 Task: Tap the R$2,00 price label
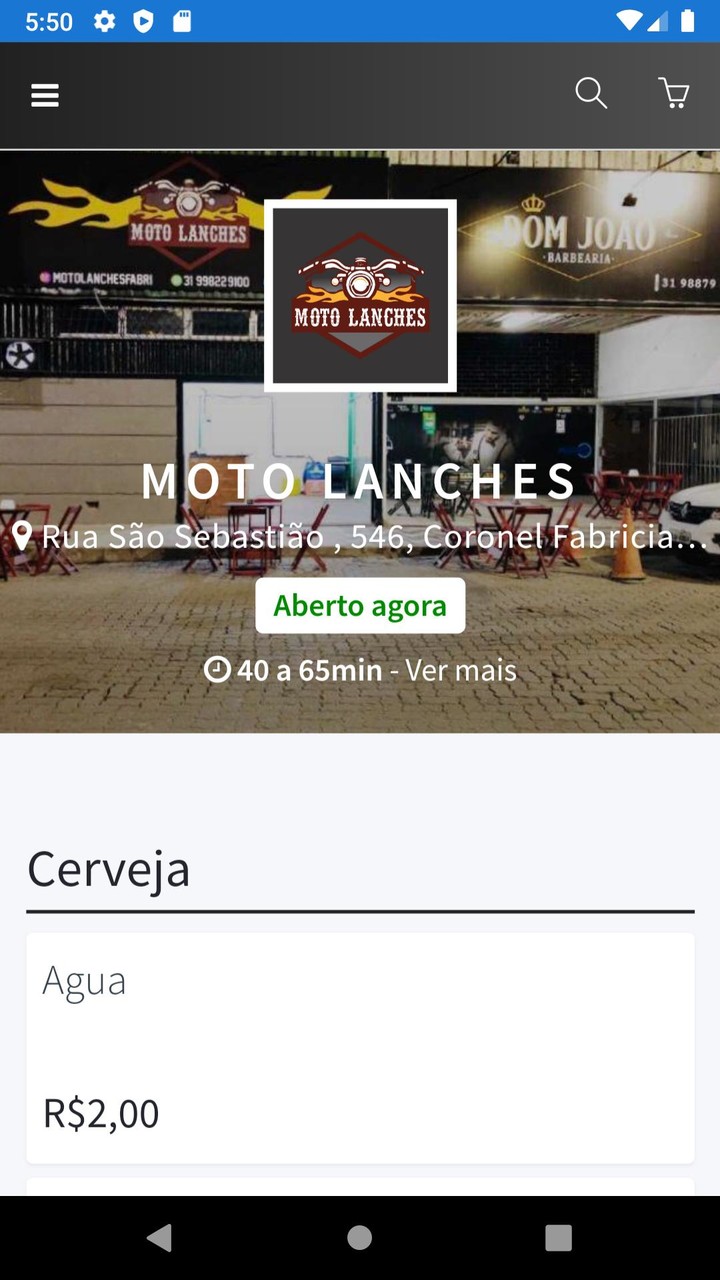point(100,1112)
